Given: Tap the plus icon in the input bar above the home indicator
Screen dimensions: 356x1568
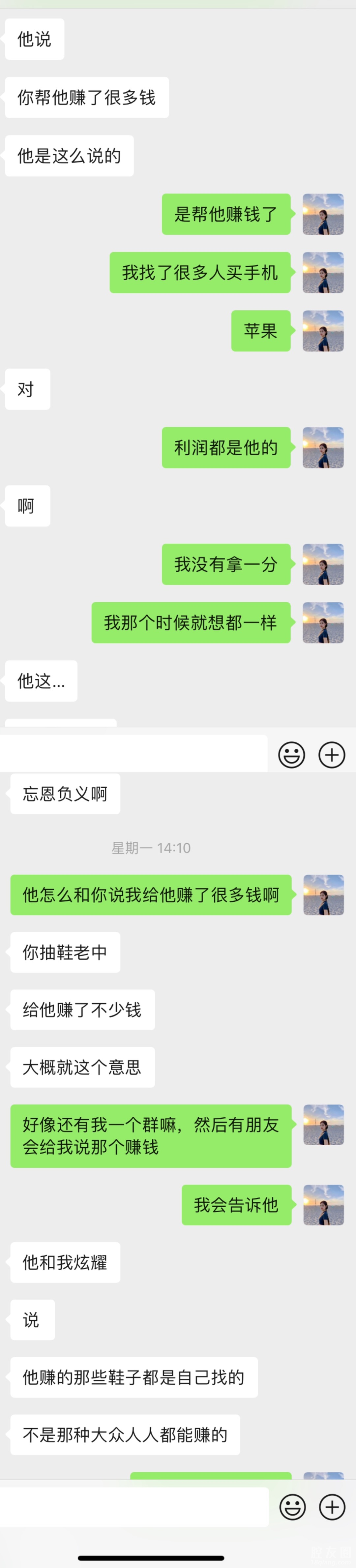Looking at the screenshot, I should point(332,1507).
